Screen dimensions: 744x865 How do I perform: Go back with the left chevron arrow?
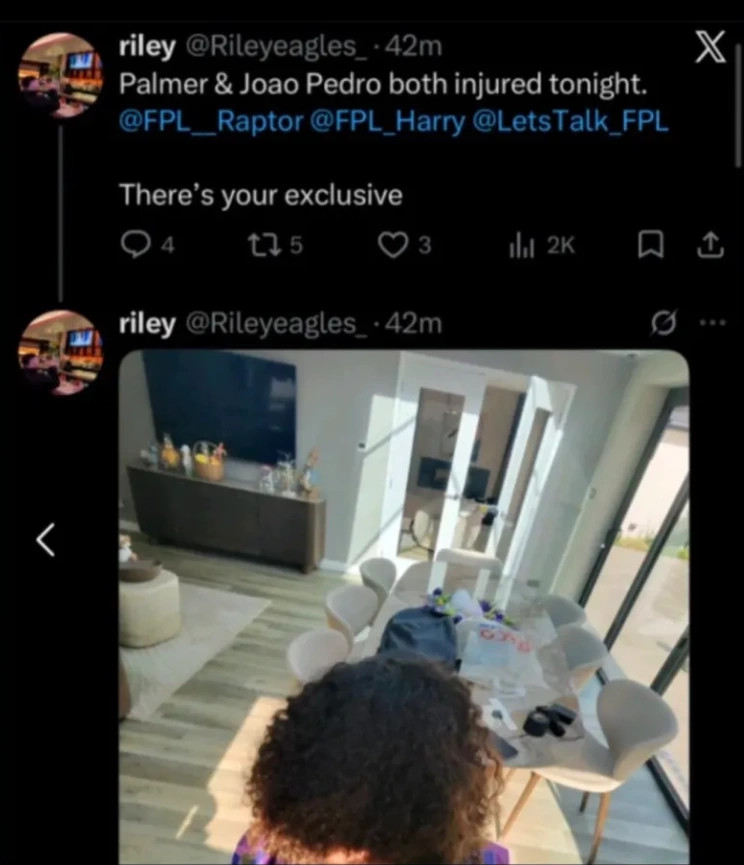coord(45,540)
